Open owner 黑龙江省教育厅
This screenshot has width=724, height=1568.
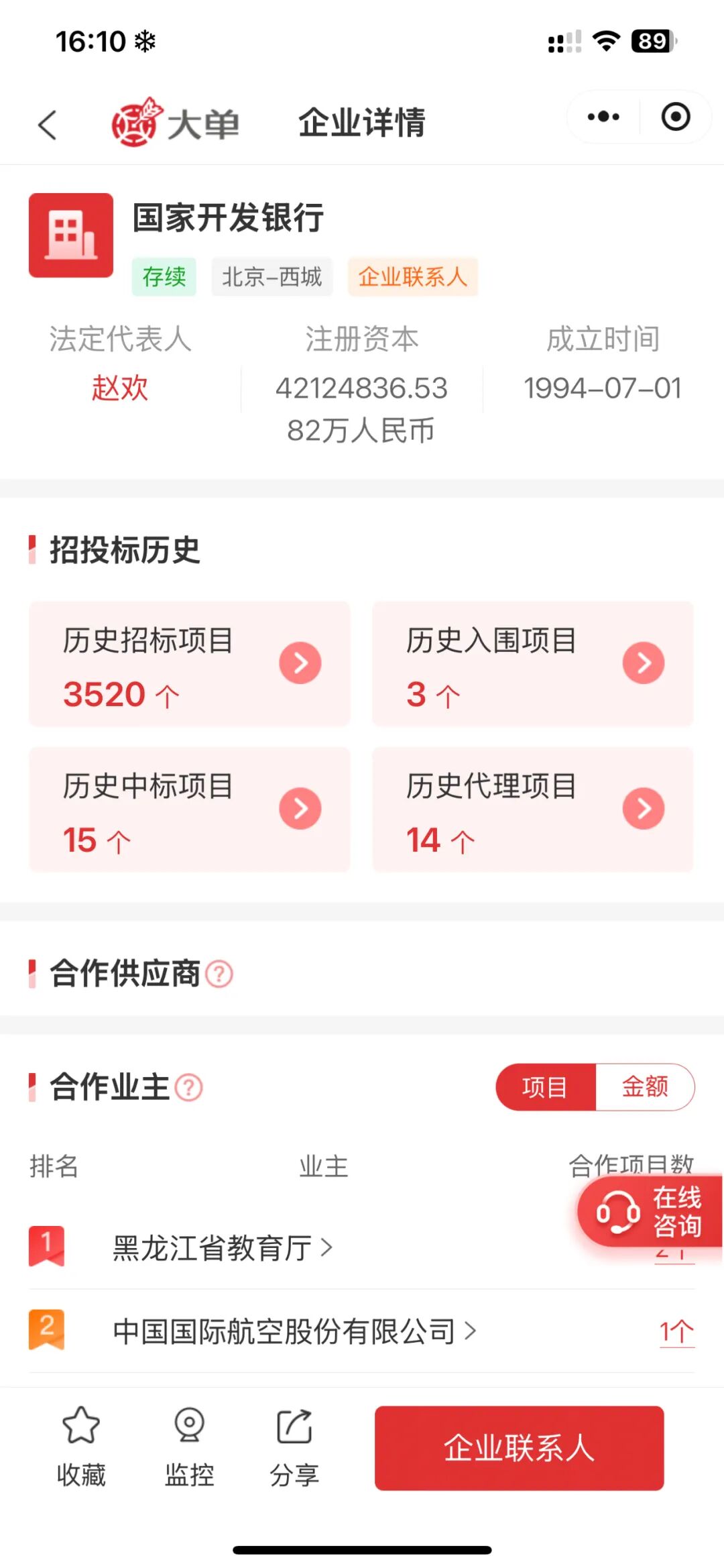[x=222, y=1247]
